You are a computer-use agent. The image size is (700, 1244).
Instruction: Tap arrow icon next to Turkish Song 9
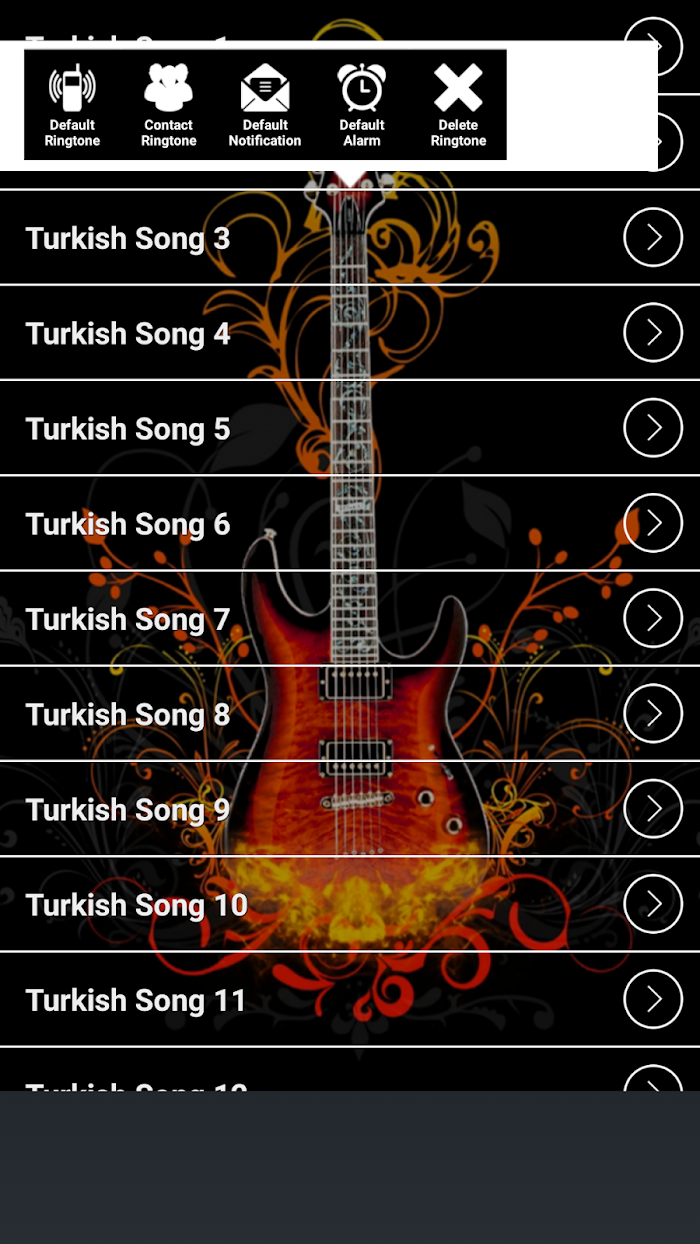coord(653,809)
